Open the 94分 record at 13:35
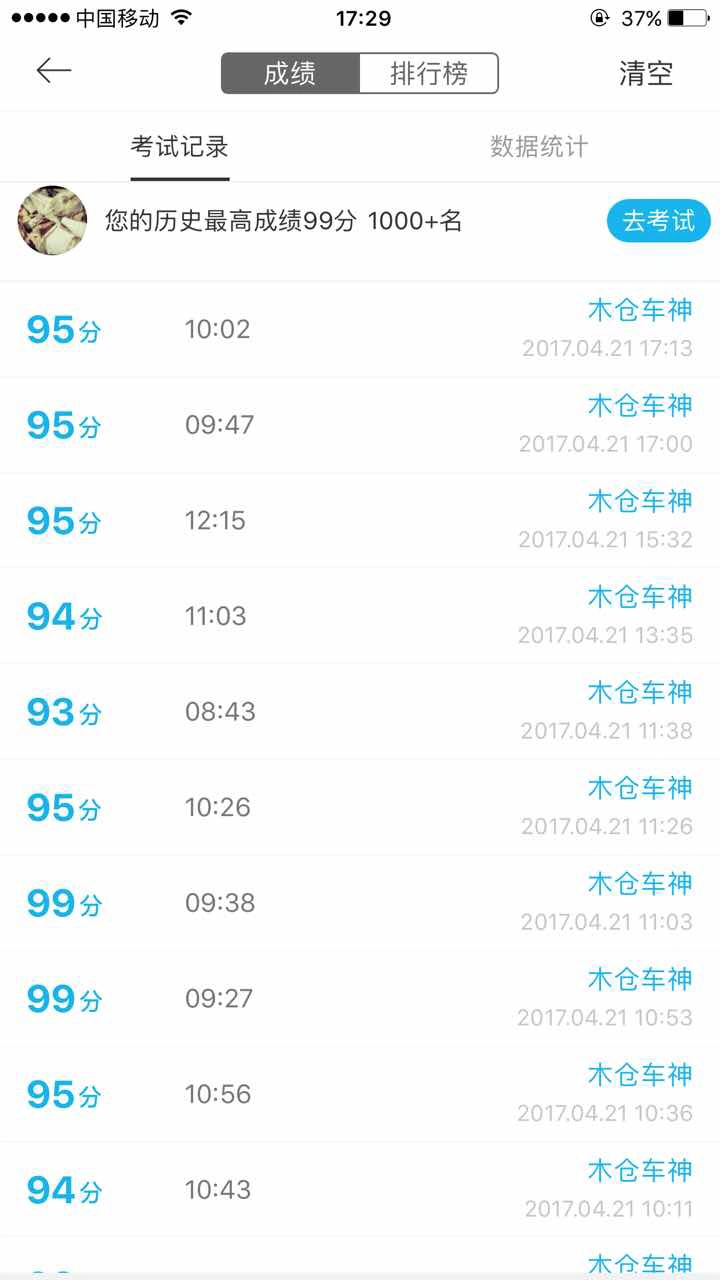Viewport: 720px width, 1280px height. 360,616
